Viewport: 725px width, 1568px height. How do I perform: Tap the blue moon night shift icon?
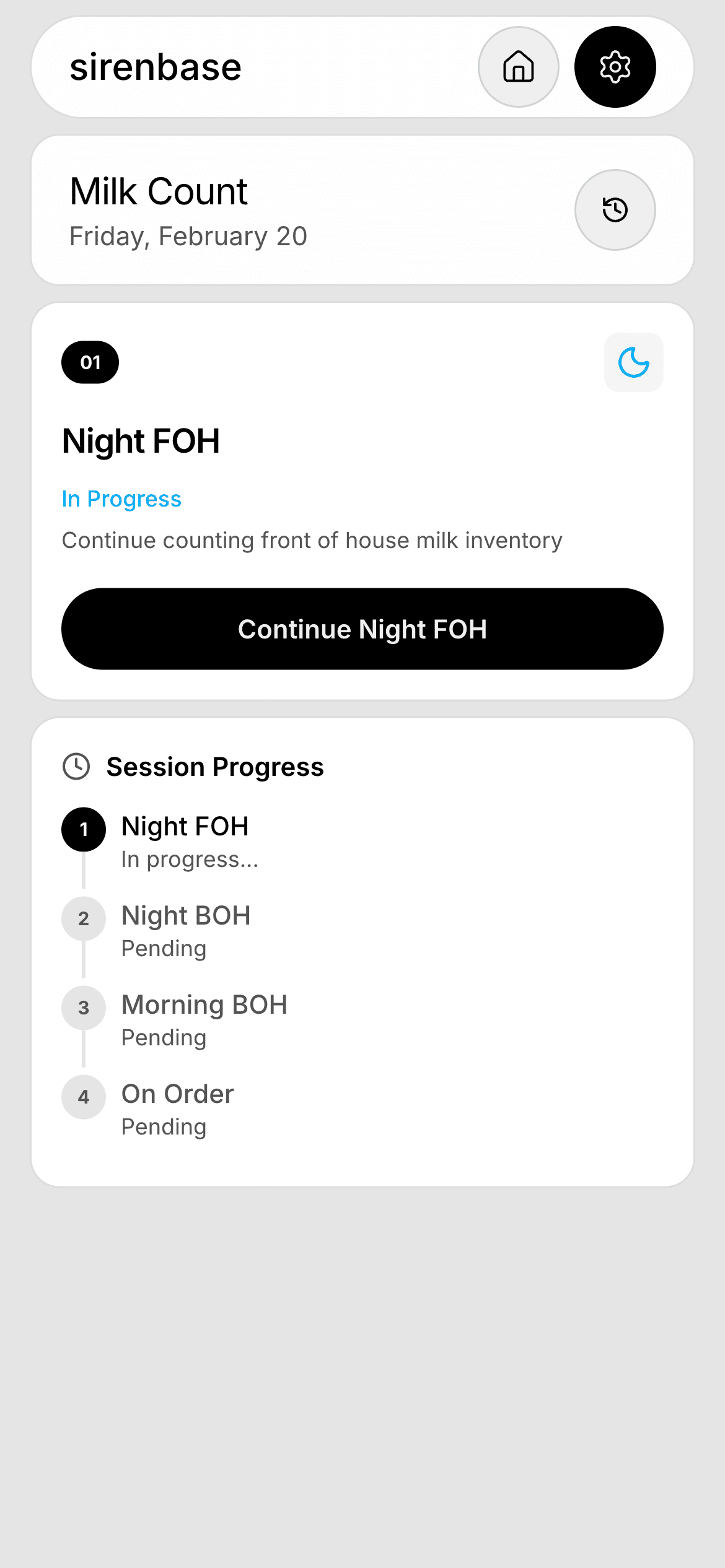pyautogui.click(x=633, y=362)
